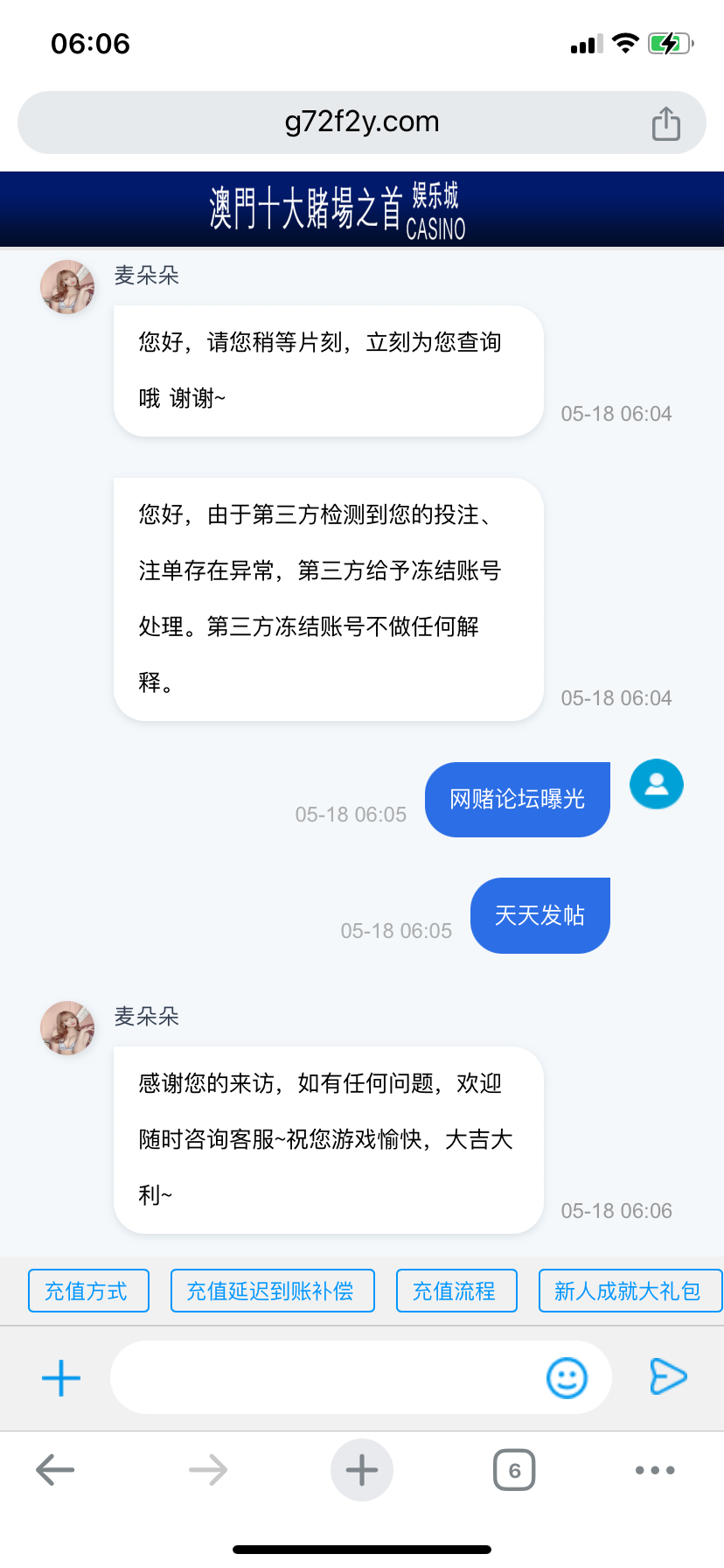Tap the share icon in address bar

click(x=665, y=123)
